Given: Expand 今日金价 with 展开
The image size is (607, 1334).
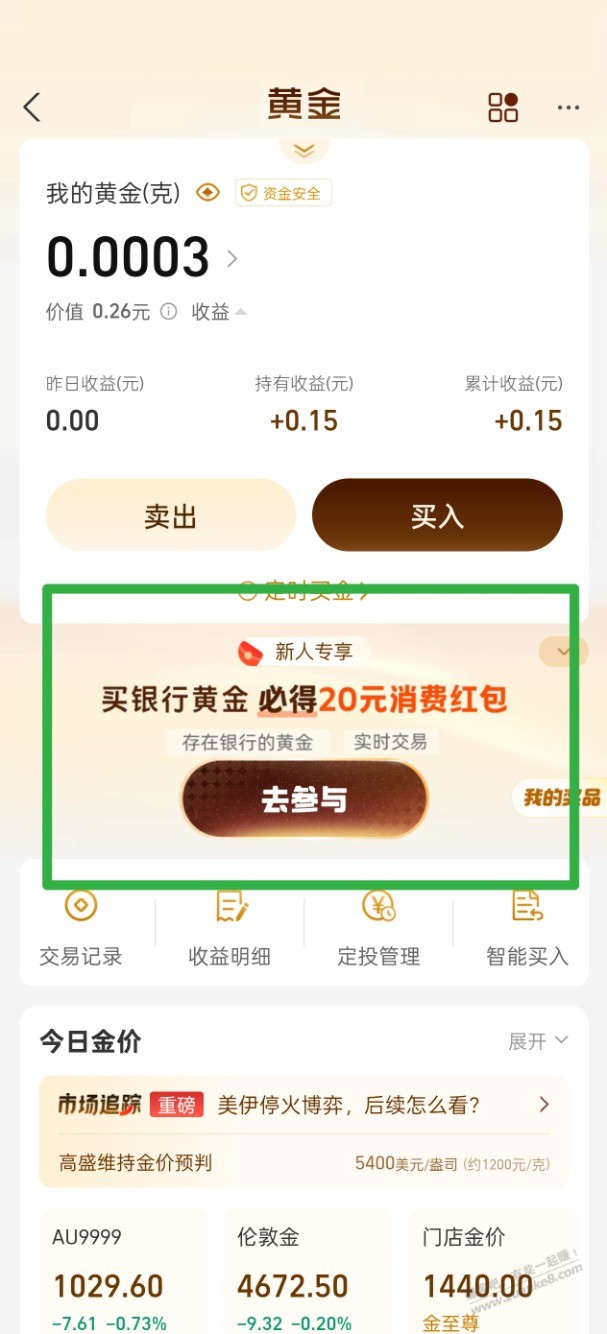Looking at the screenshot, I should pos(538,1041).
